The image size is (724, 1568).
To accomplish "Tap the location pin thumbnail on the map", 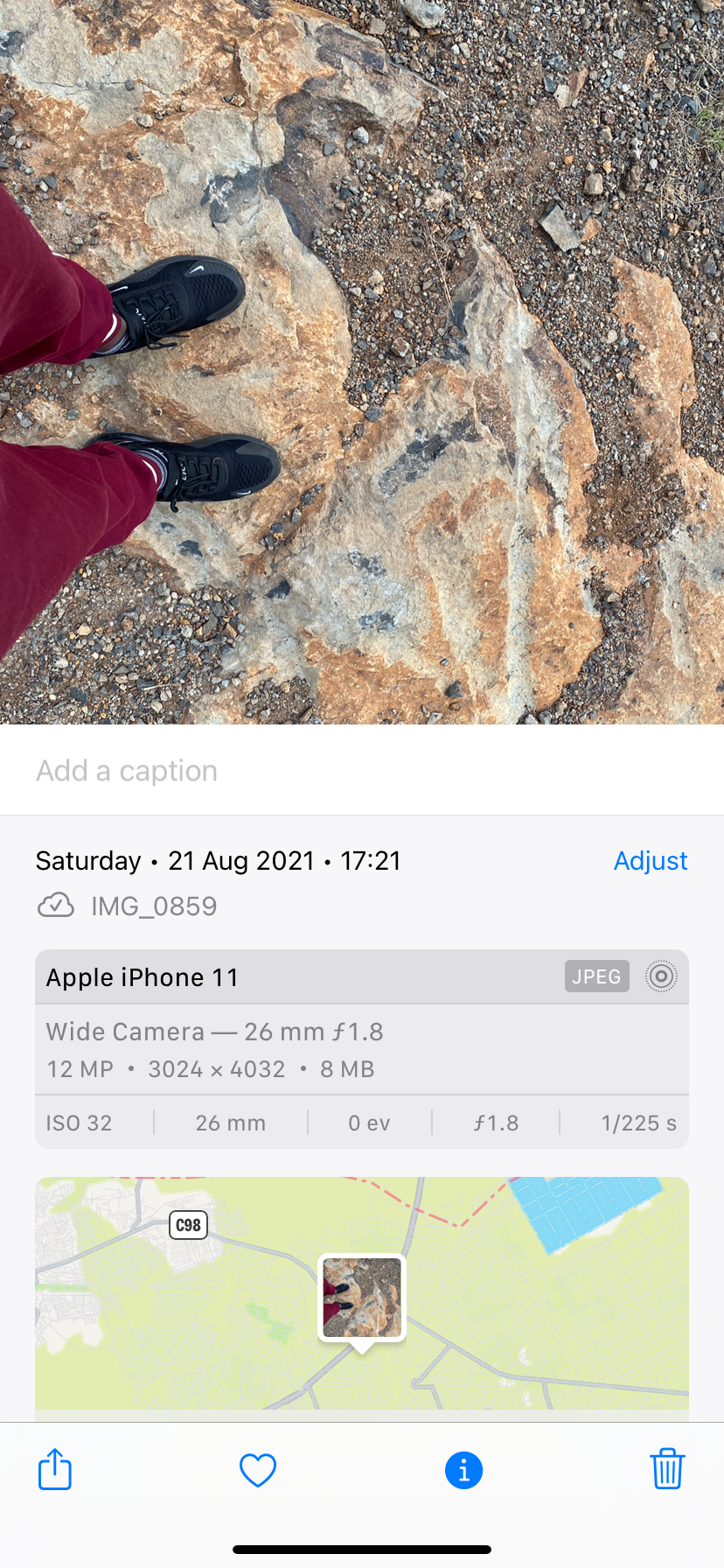I will 361,1296.
